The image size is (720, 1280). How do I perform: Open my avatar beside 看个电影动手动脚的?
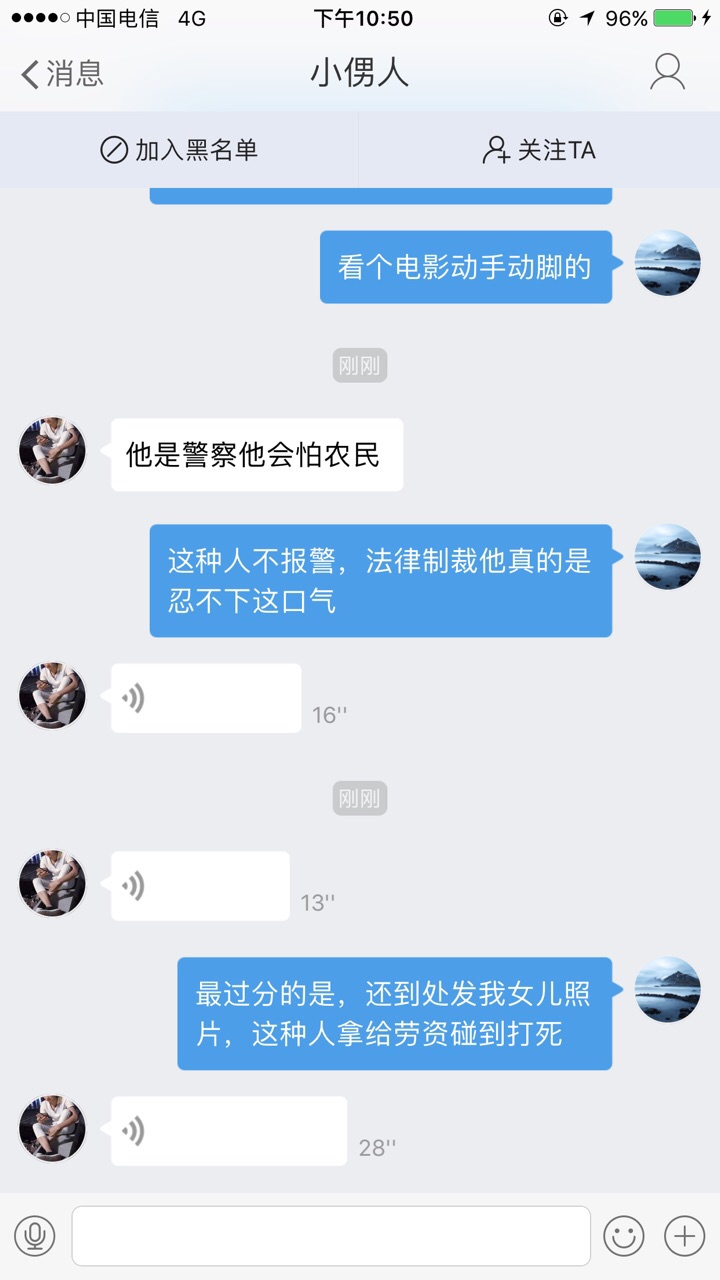pyautogui.click(x=667, y=264)
